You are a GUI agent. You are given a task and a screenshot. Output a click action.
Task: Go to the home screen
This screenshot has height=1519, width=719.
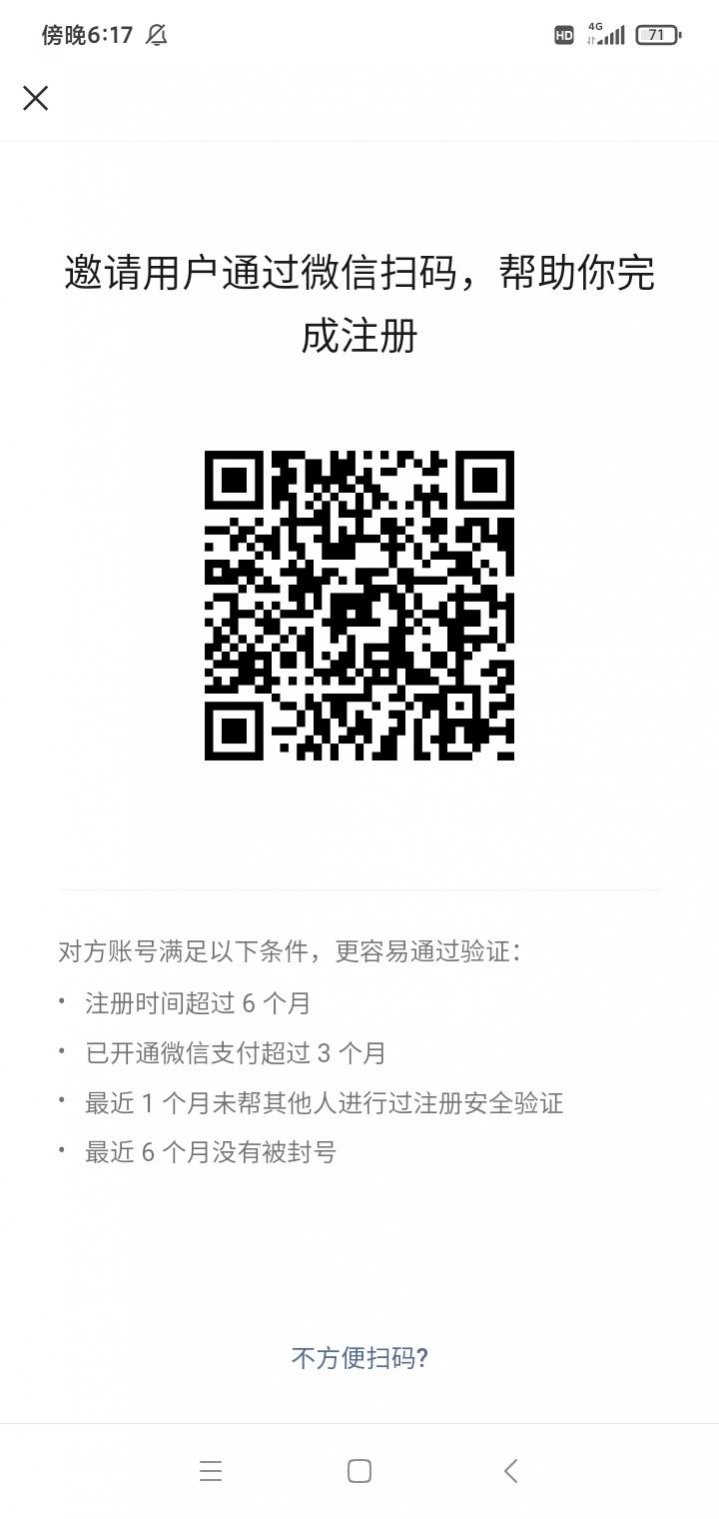(360, 1470)
